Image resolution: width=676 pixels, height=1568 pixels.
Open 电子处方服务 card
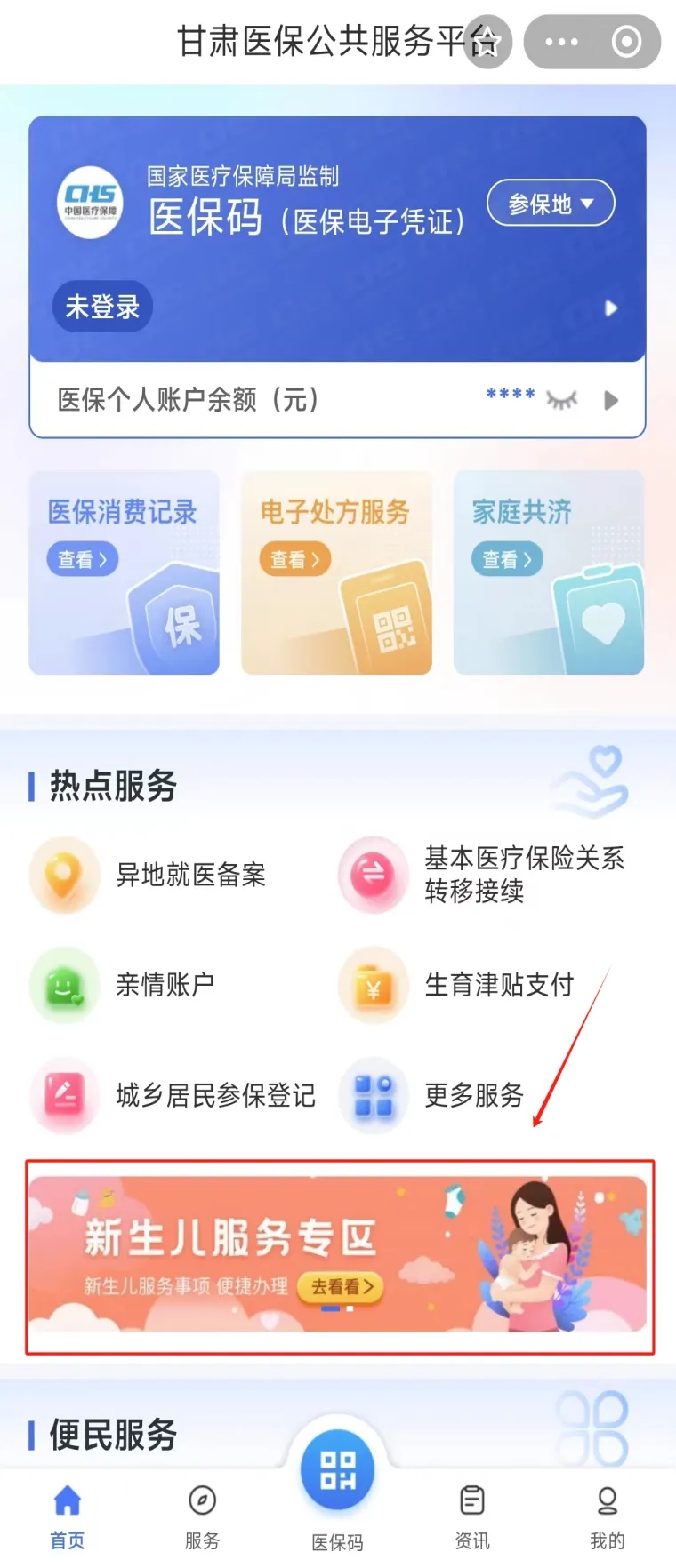coord(336,572)
